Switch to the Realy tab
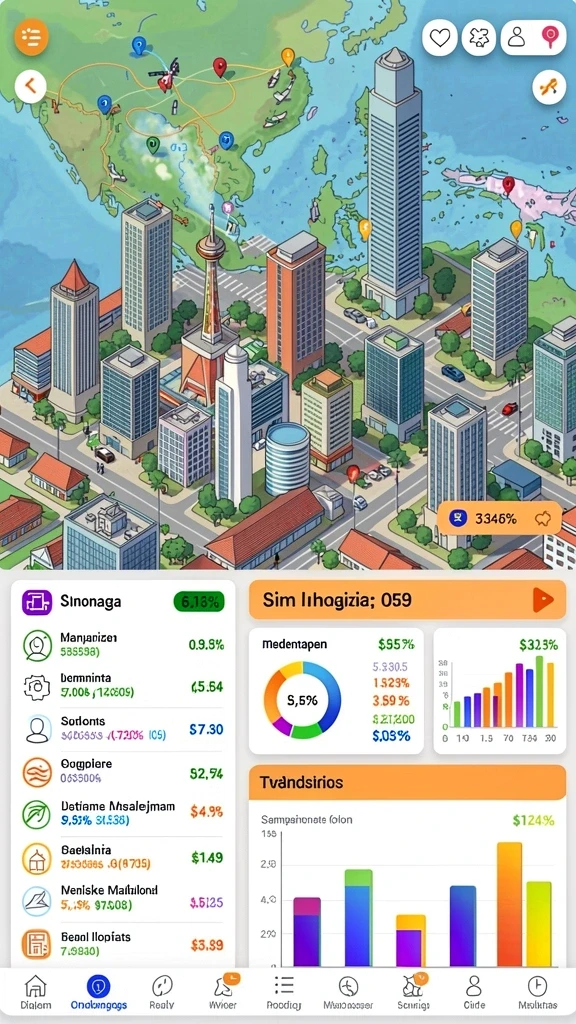The height and width of the screenshot is (1024, 576). (x=161, y=993)
